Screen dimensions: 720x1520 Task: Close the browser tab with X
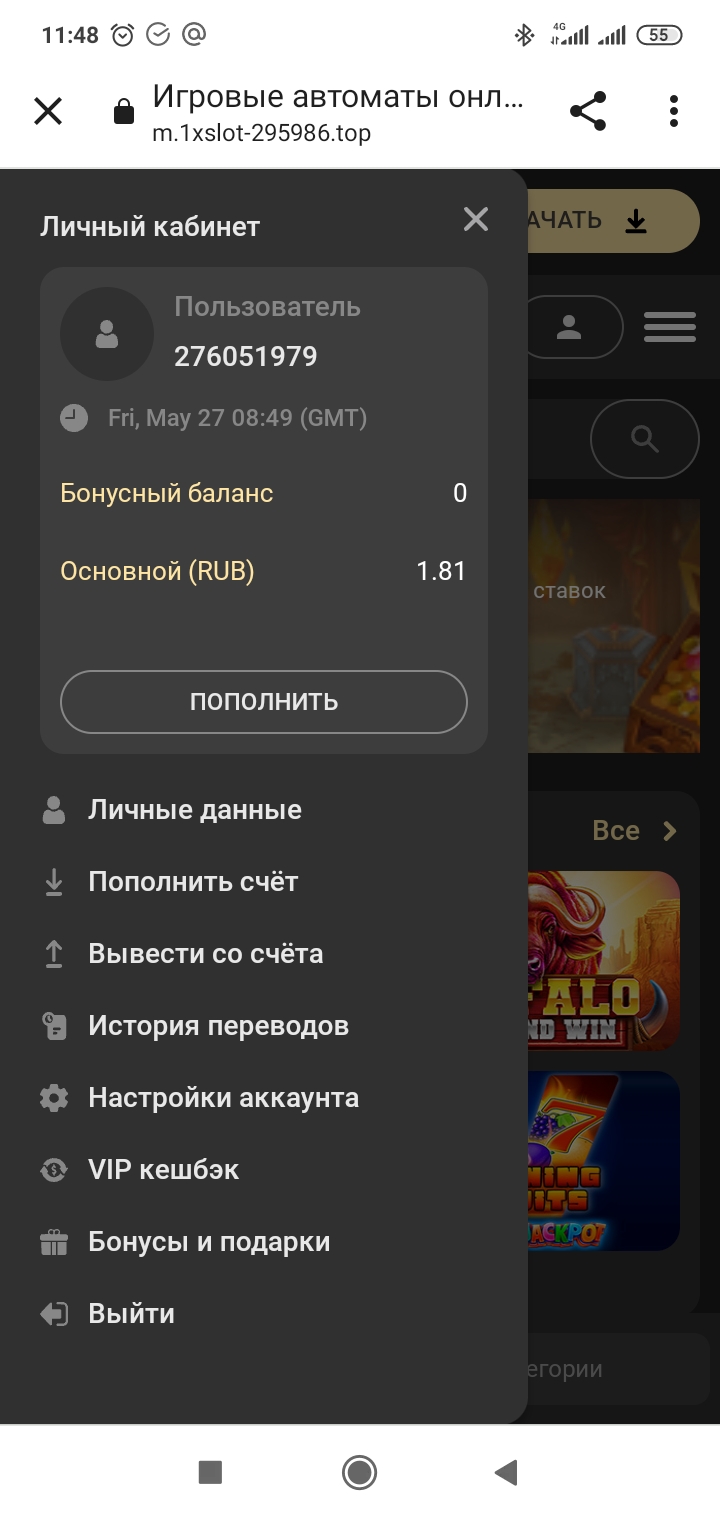click(x=48, y=111)
